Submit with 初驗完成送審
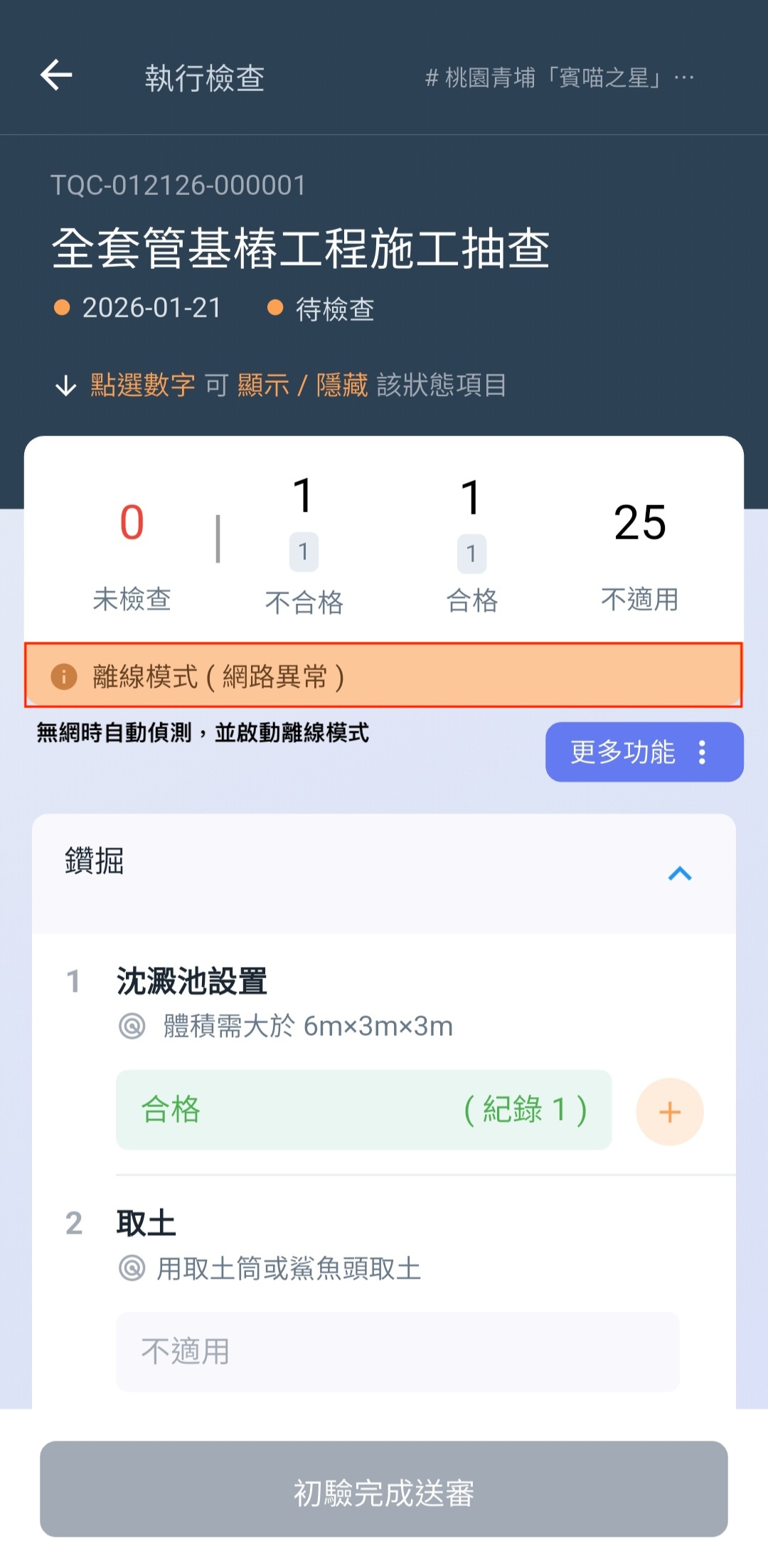Viewport: 768px width, 1568px height. point(384,1493)
